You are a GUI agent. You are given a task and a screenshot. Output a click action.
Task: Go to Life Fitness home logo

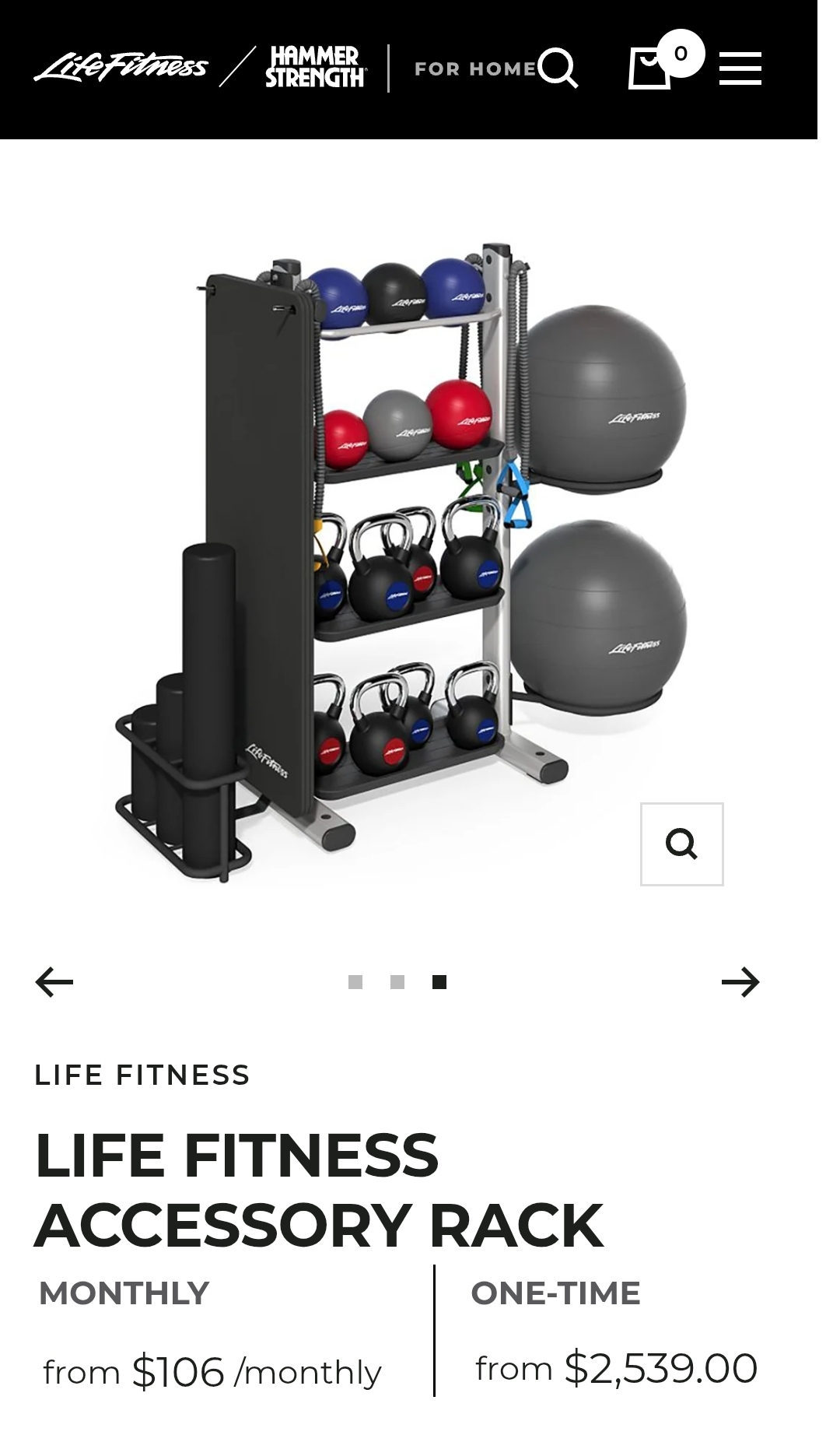pyautogui.click(x=121, y=68)
